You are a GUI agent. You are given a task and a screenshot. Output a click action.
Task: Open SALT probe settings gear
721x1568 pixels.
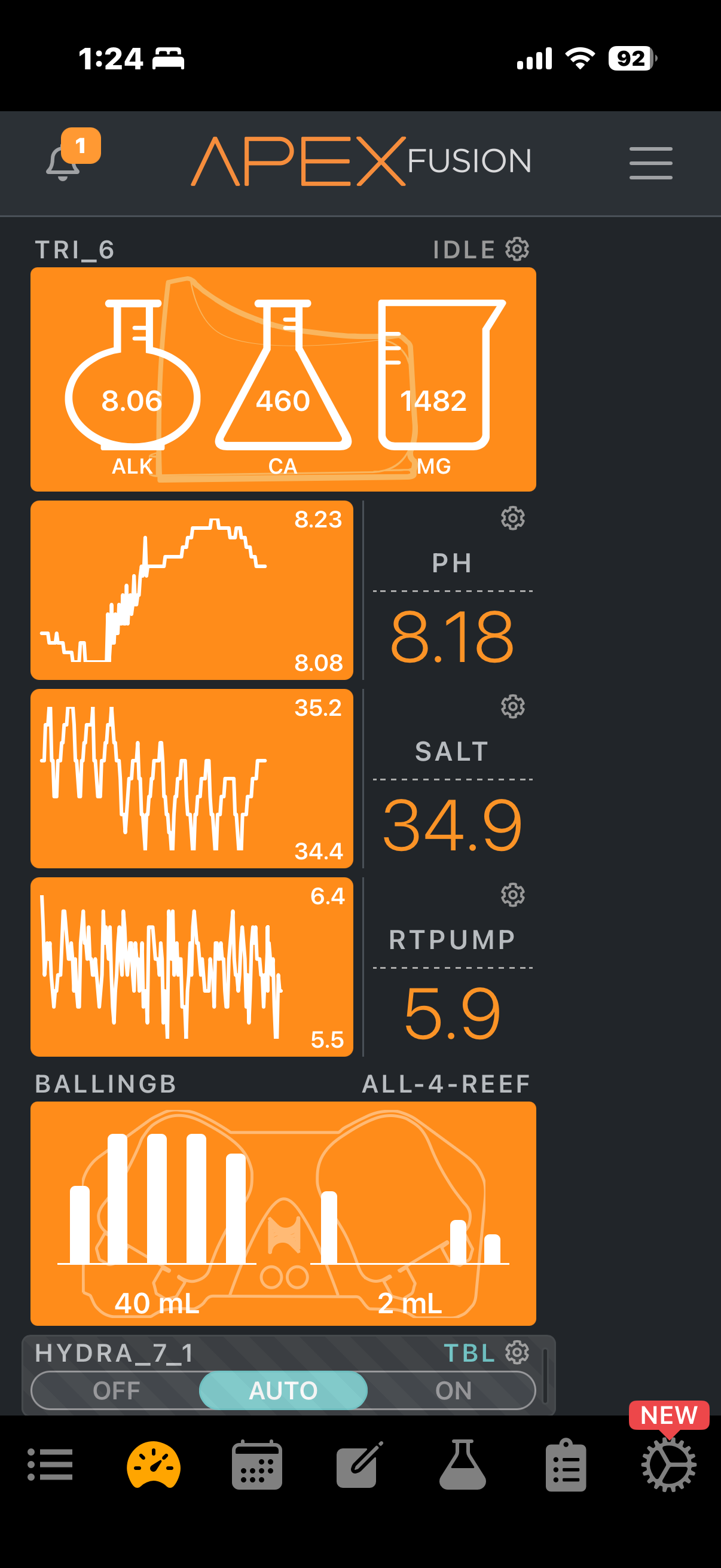point(512,707)
